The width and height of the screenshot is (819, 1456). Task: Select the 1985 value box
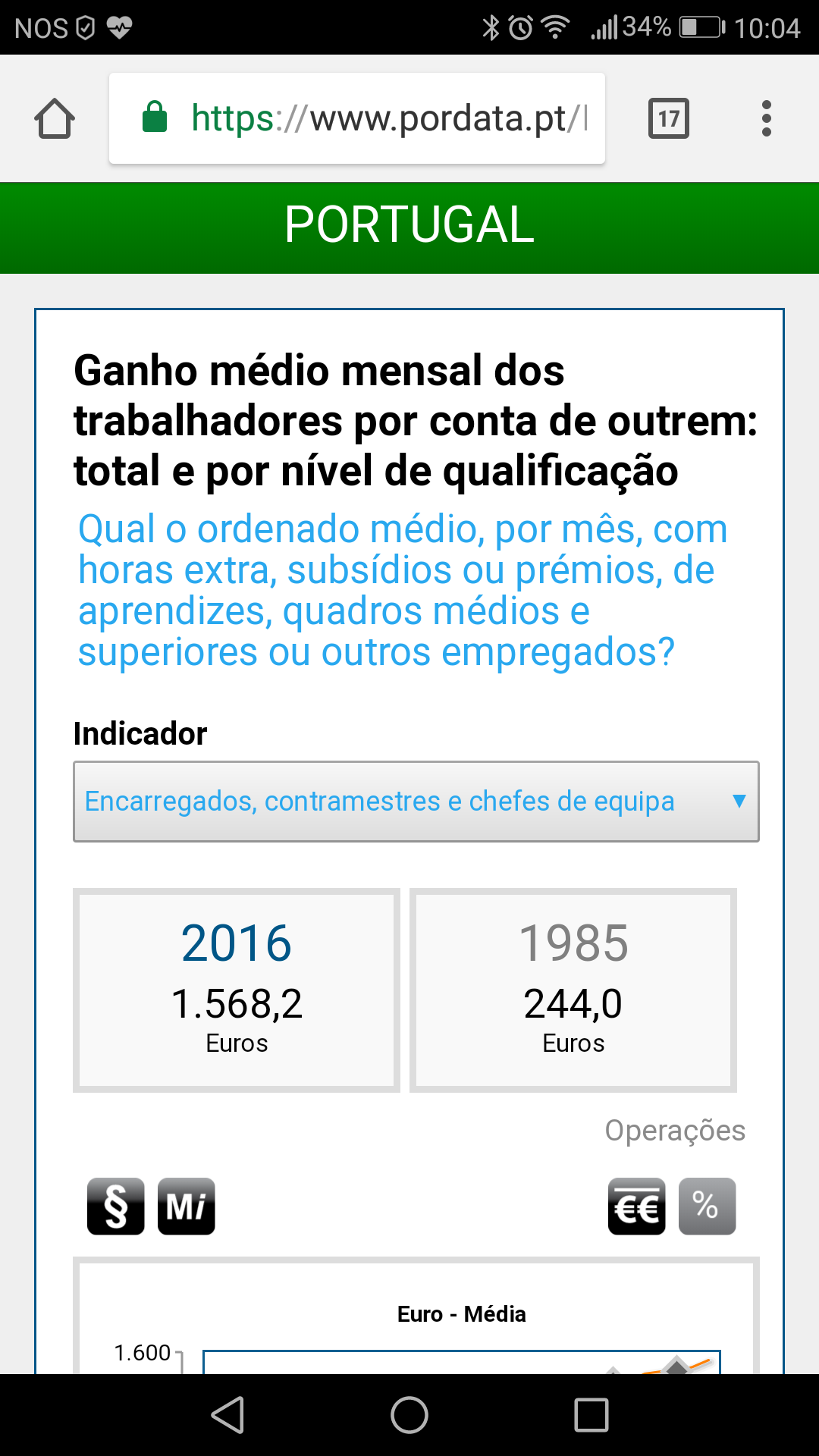pyautogui.click(x=573, y=990)
